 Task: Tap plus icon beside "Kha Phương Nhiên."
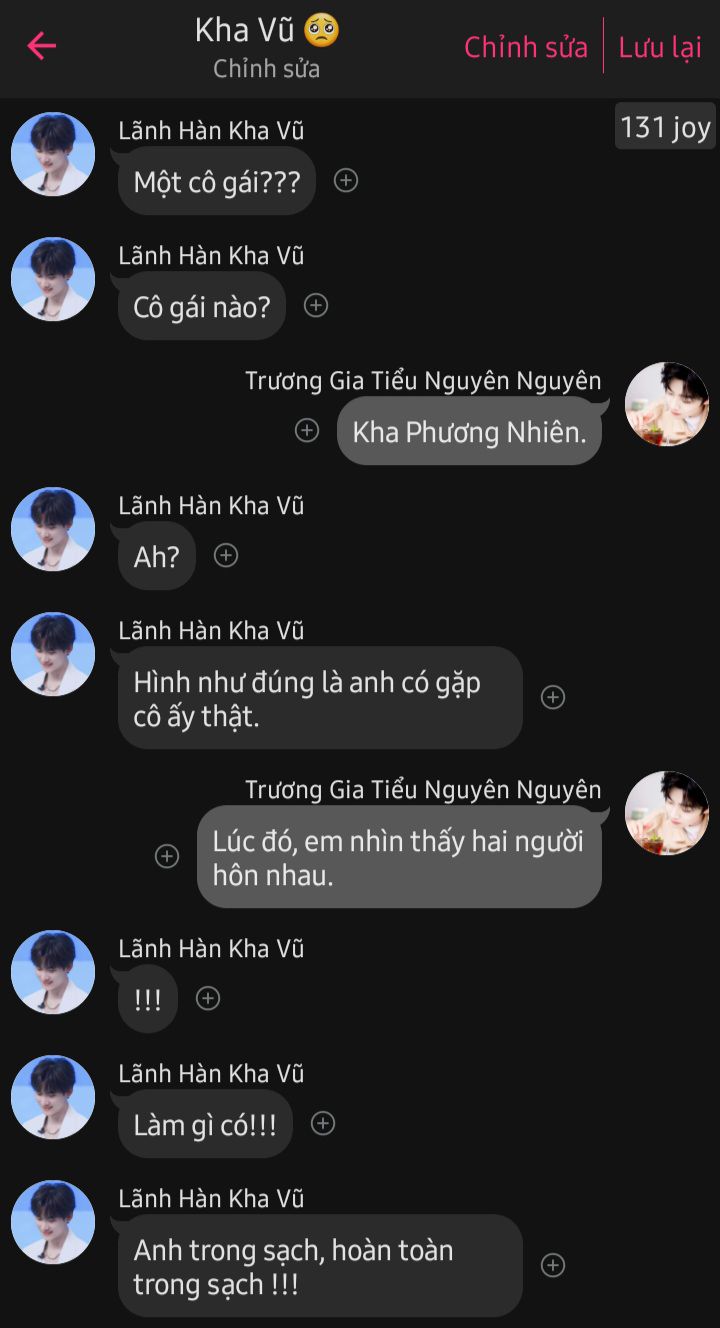point(307,430)
